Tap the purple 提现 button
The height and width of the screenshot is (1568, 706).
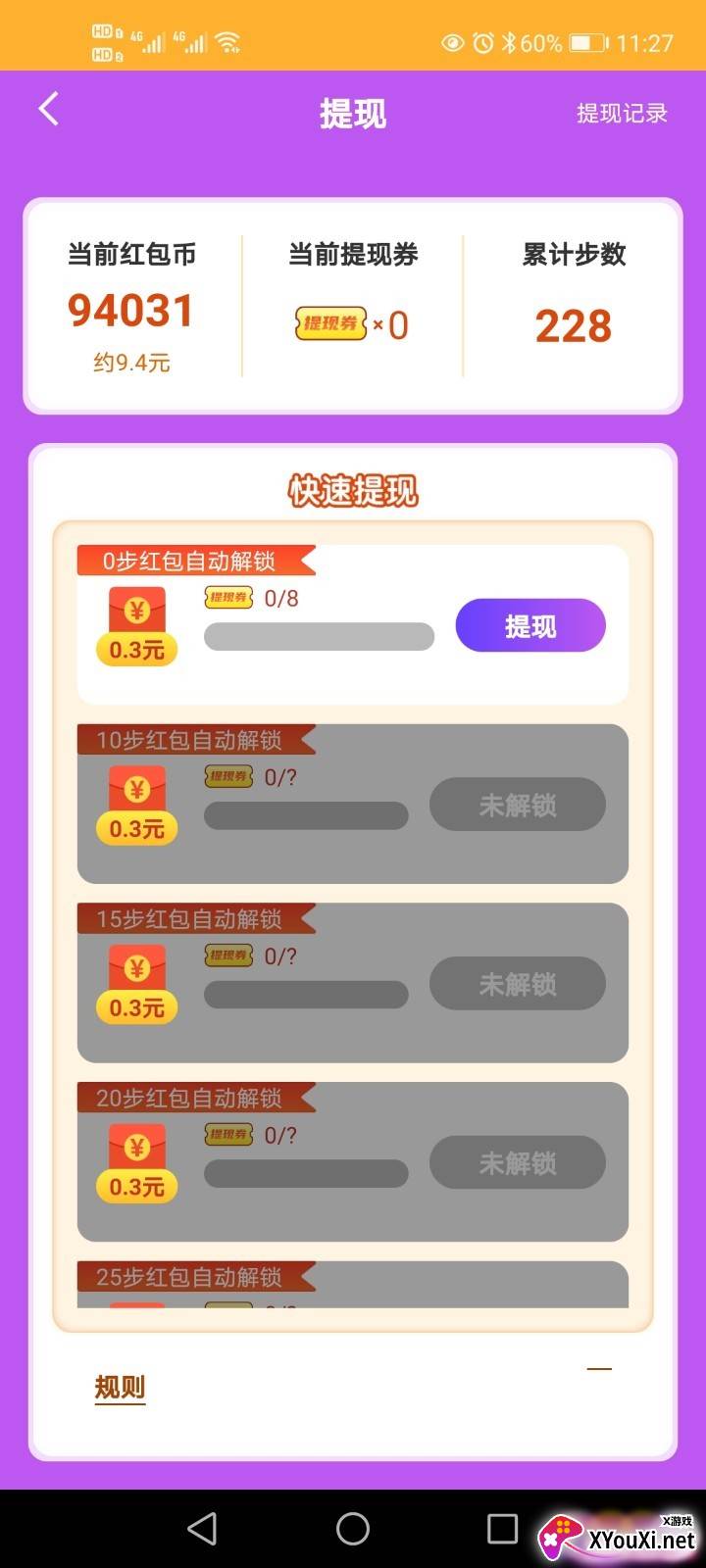(x=530, y=625)
